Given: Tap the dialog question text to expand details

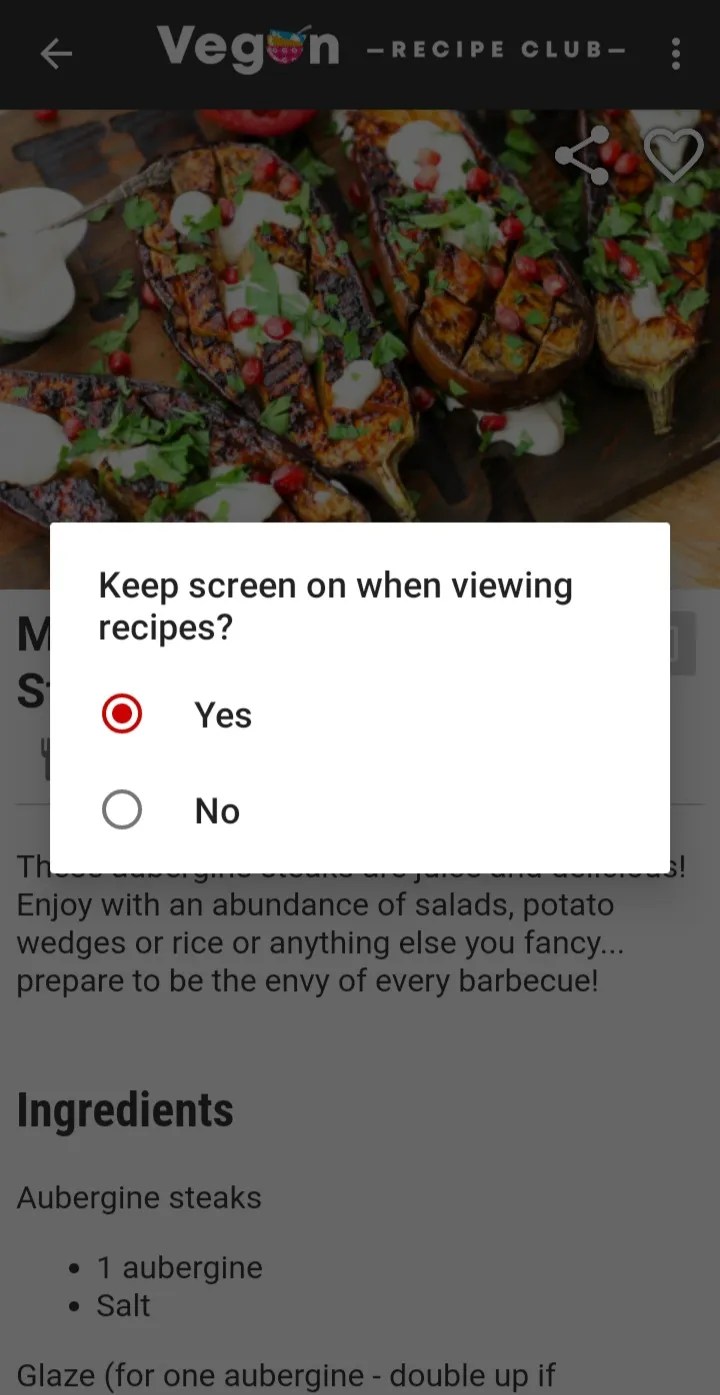Looking at the screenshot, I should [x=333, y=605].
